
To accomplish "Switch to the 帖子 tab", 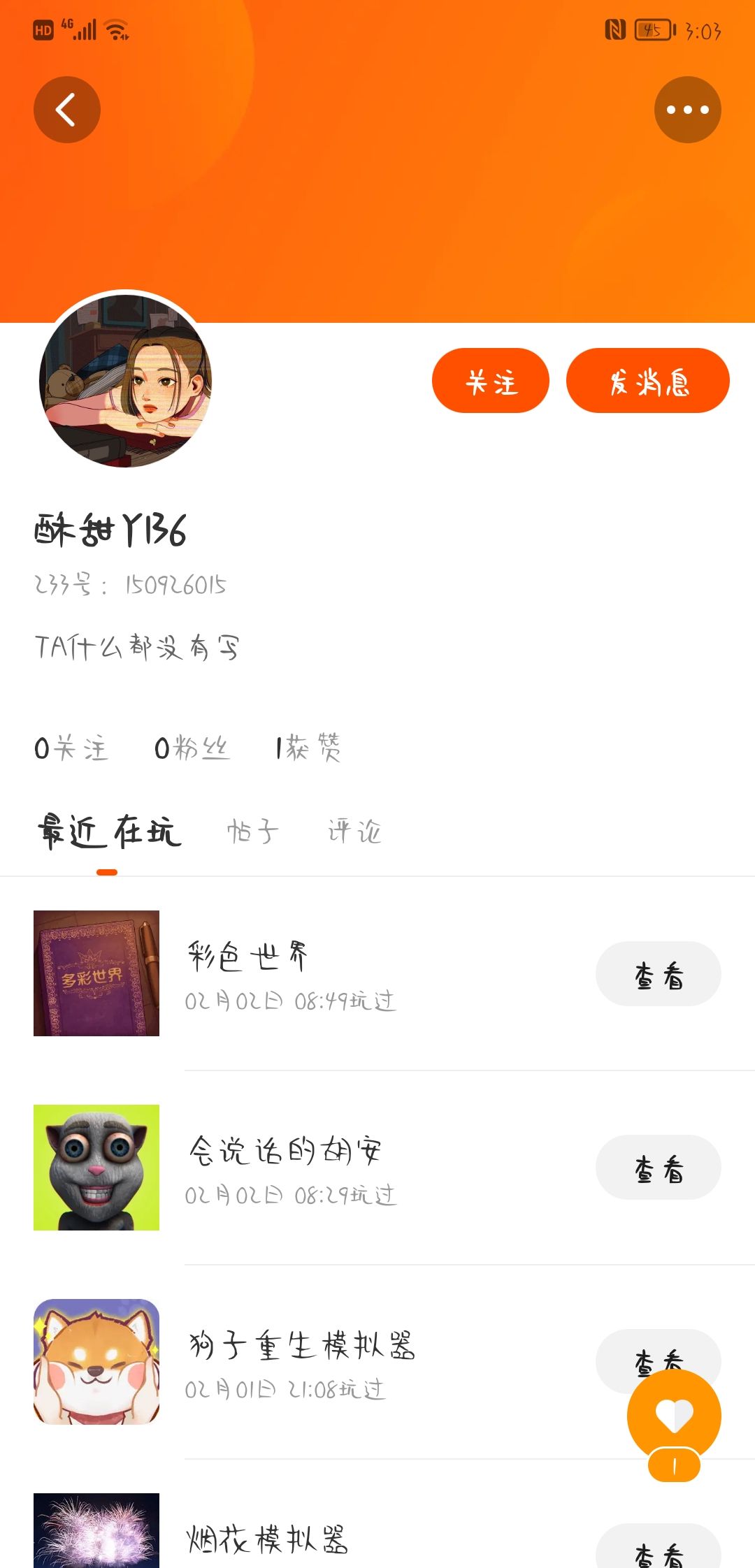I will (252, 832).
